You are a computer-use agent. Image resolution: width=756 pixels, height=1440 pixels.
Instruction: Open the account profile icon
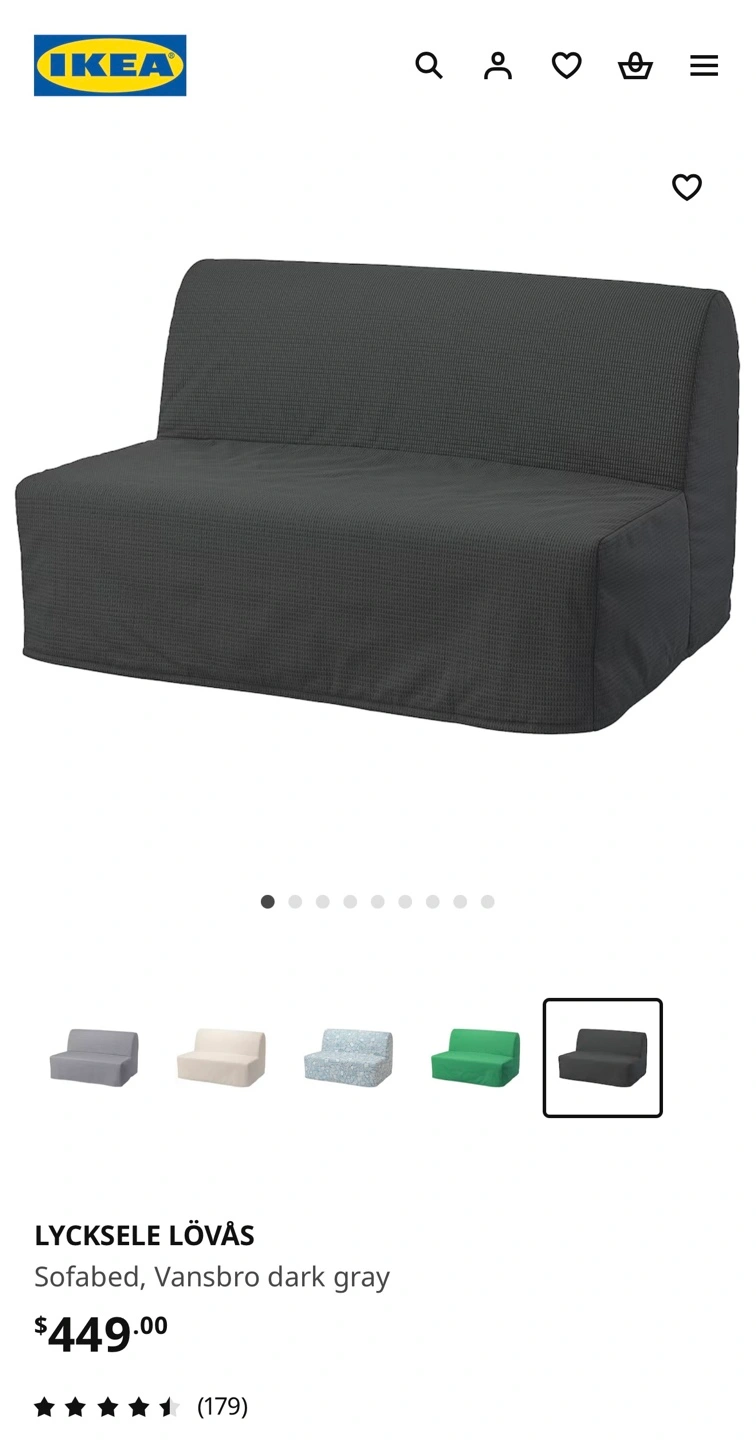point(498,66)
